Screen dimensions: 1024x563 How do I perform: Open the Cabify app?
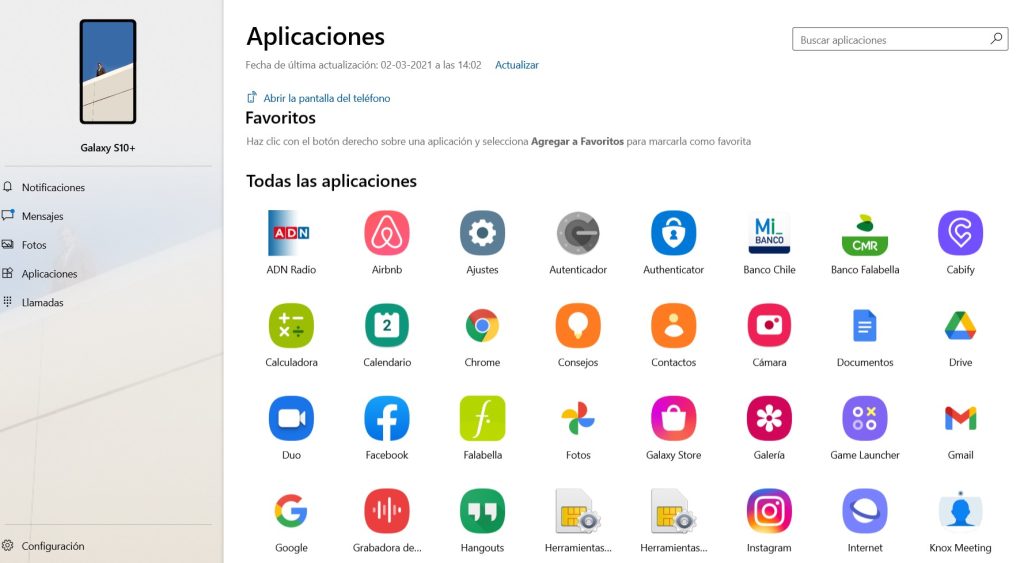[x=960, y=233]
